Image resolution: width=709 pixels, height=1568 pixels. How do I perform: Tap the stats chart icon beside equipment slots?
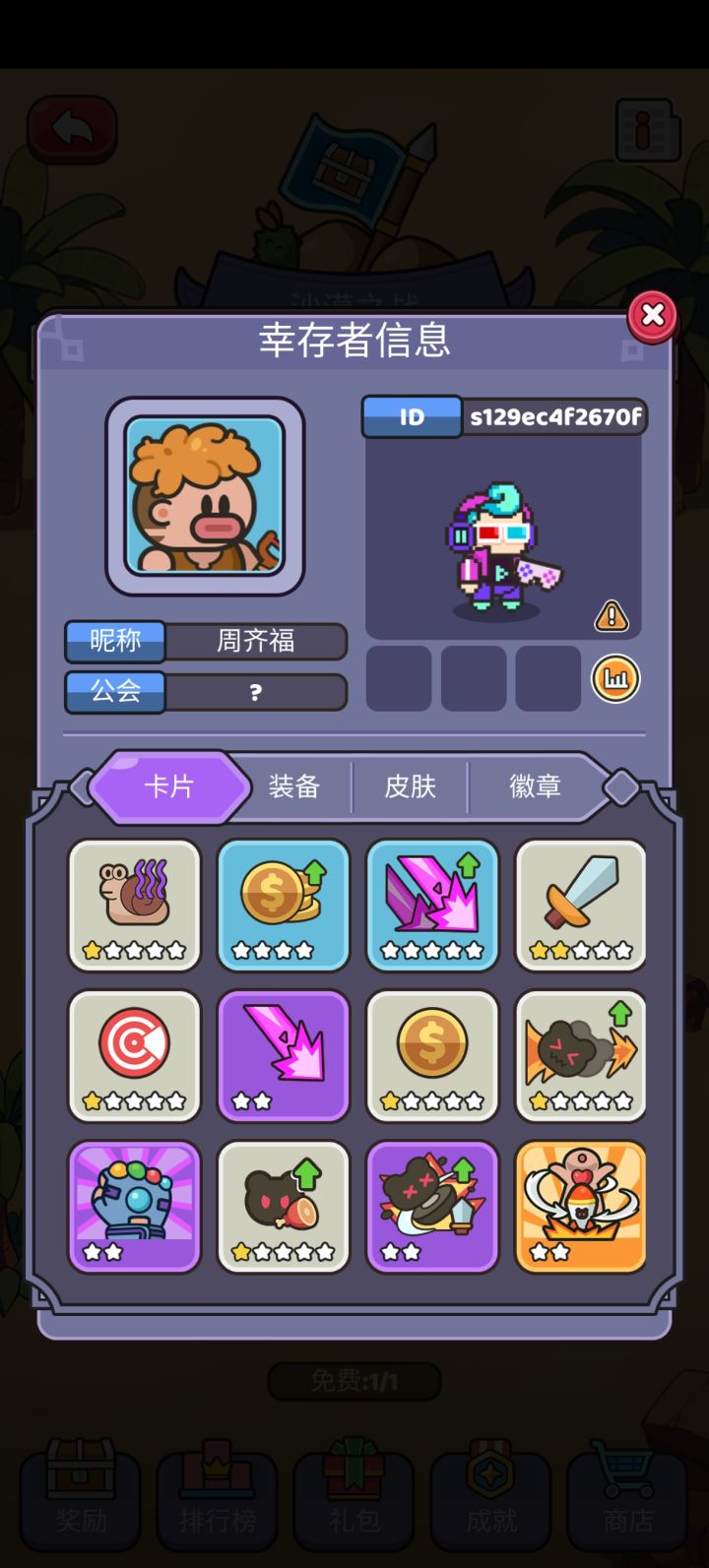click(x=613, y=679)
